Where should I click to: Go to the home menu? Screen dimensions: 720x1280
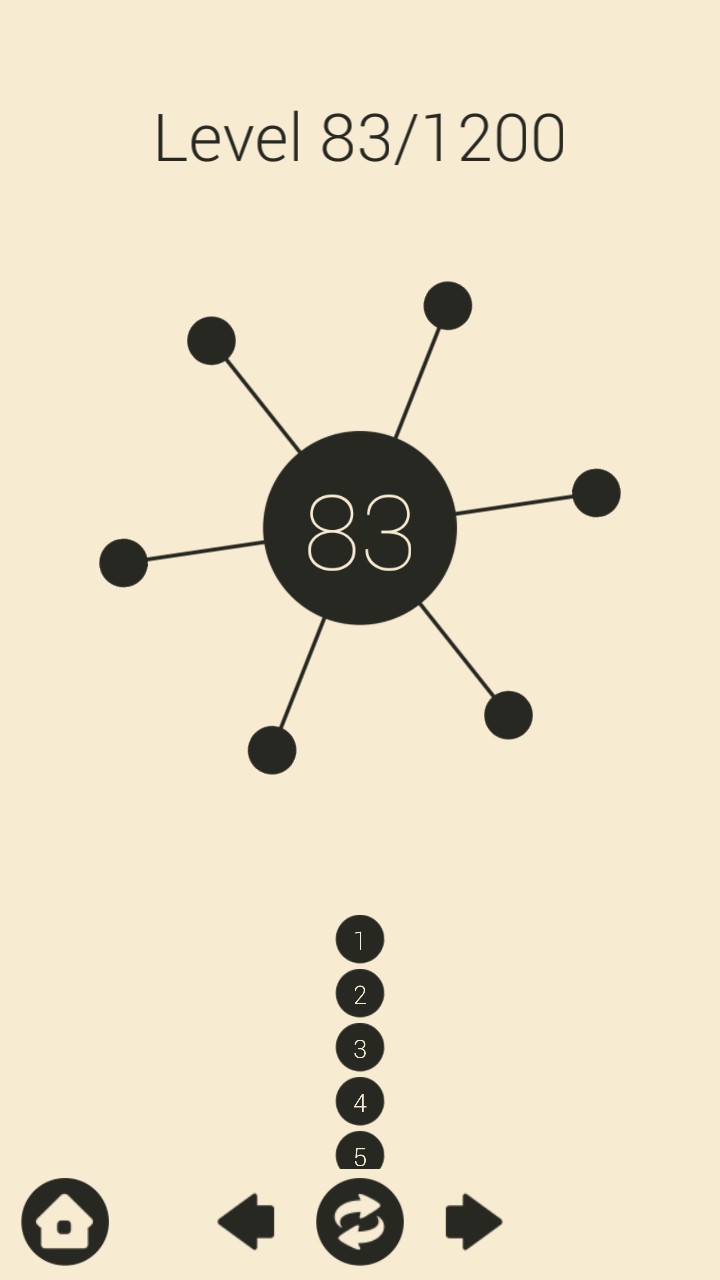[65, 1221]
